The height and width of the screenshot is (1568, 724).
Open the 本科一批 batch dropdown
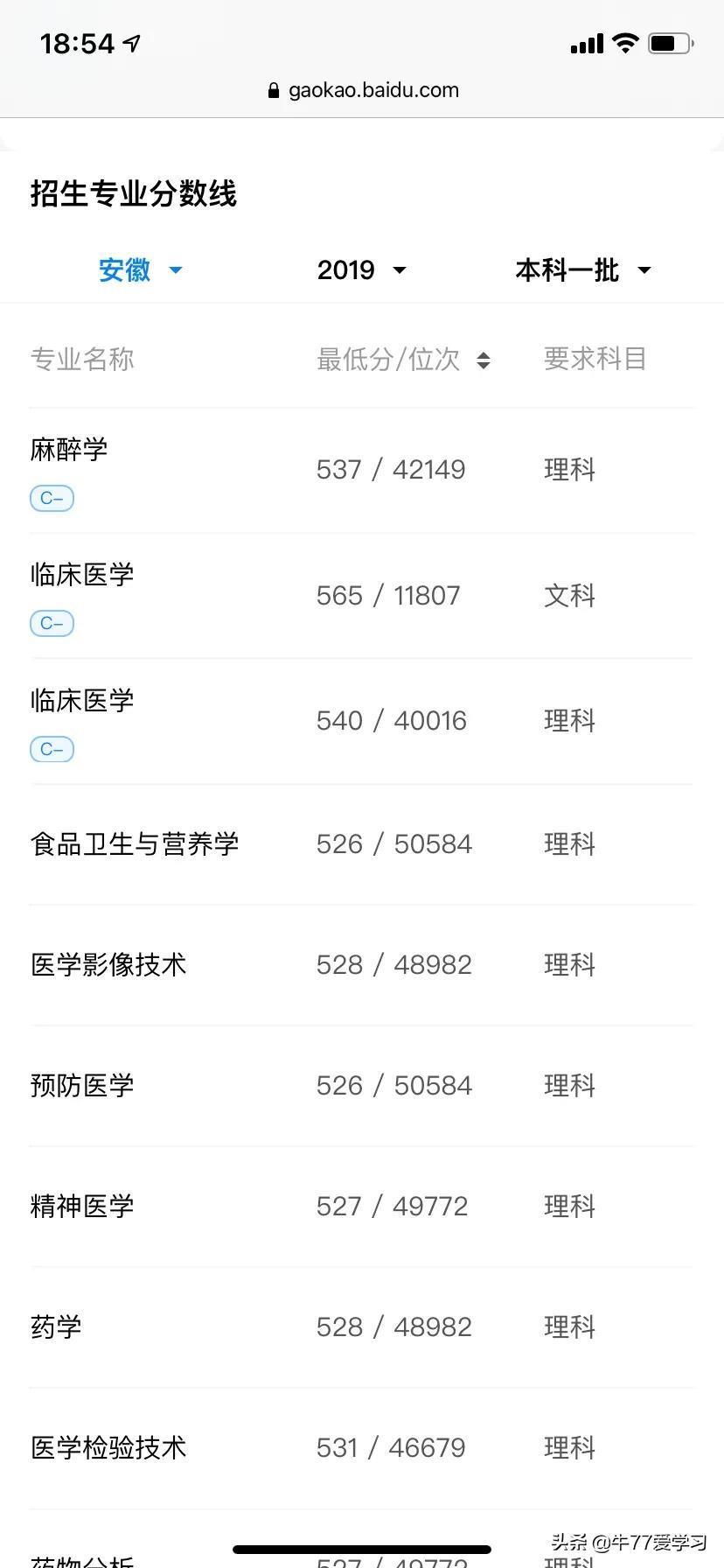pos(583,269)
